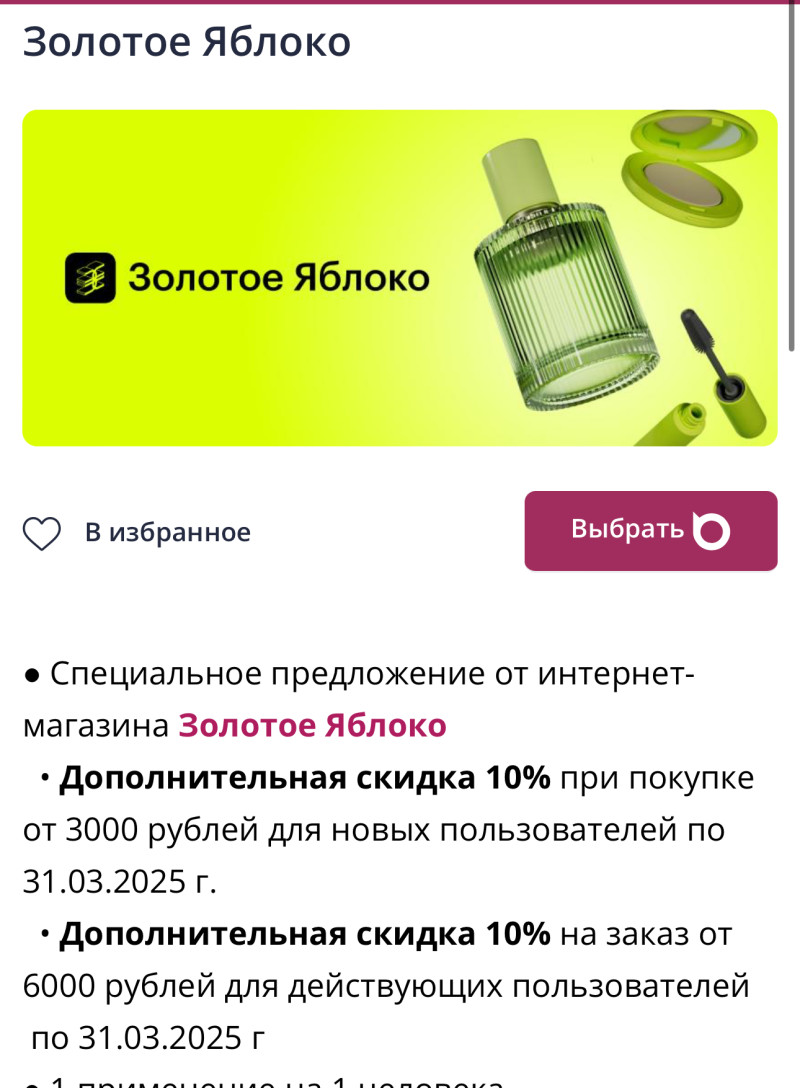
Task: Open the Золотое Яблоко banner image
Action: (x=399, y=278)
